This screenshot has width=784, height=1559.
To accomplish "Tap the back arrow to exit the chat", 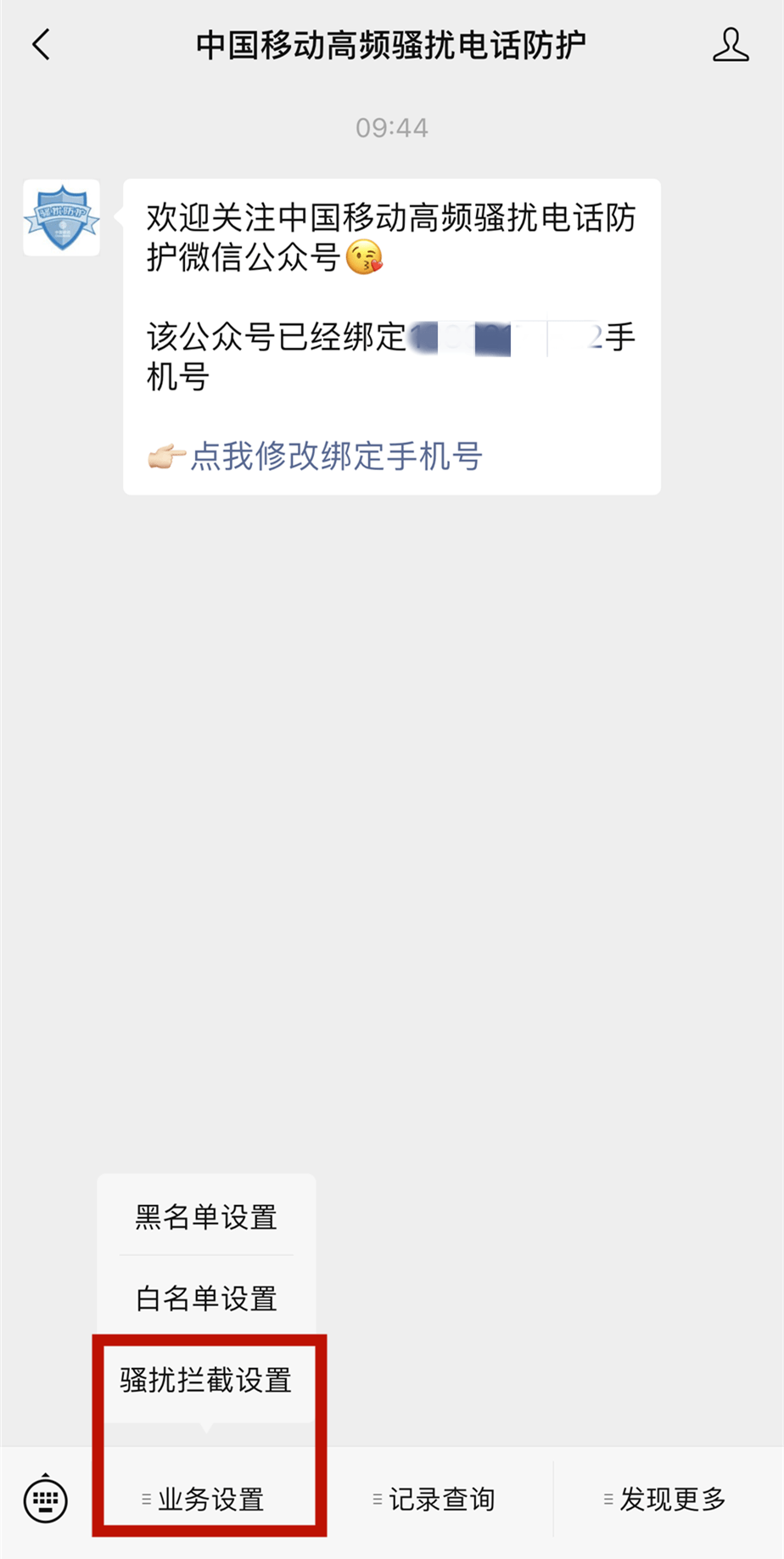I will [41, 44].
